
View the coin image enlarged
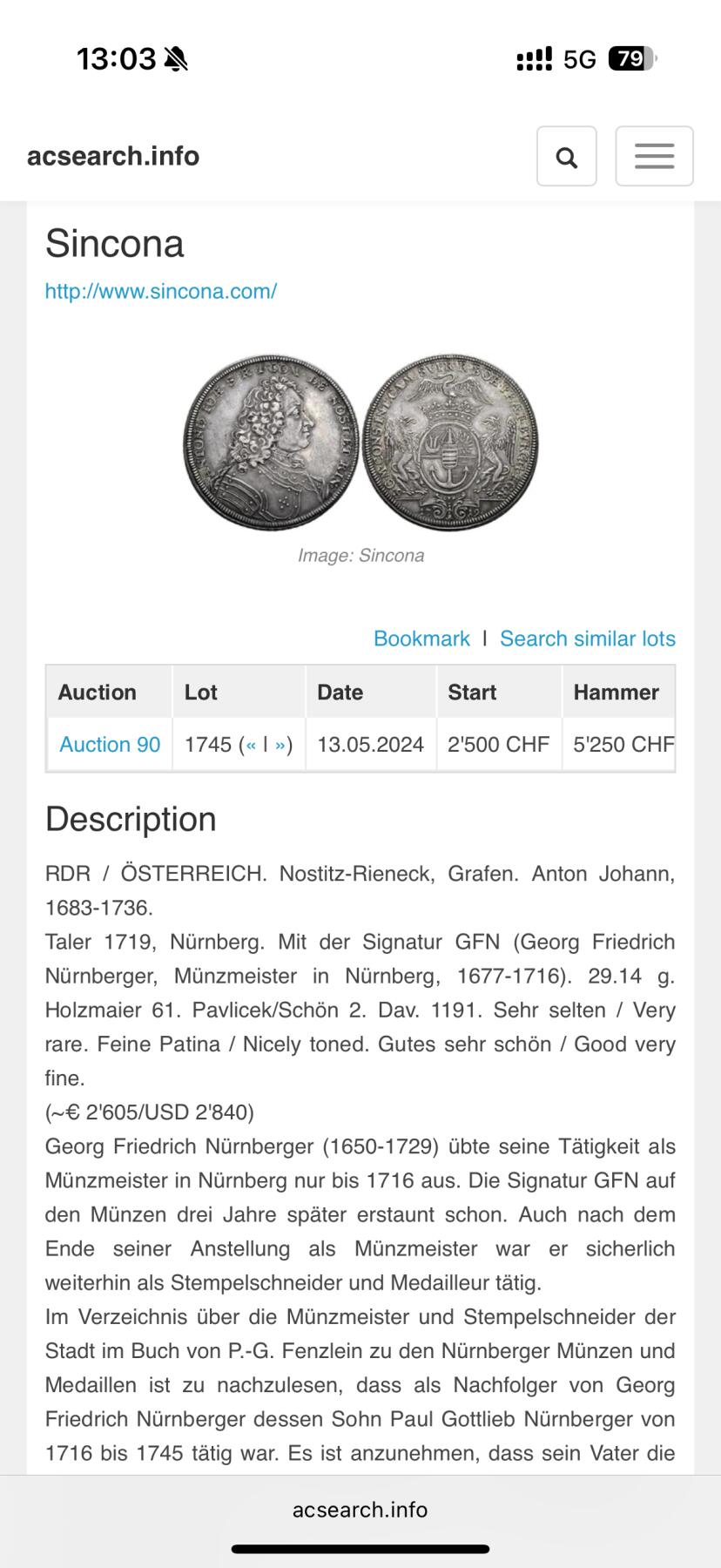[x=360, y=443]
